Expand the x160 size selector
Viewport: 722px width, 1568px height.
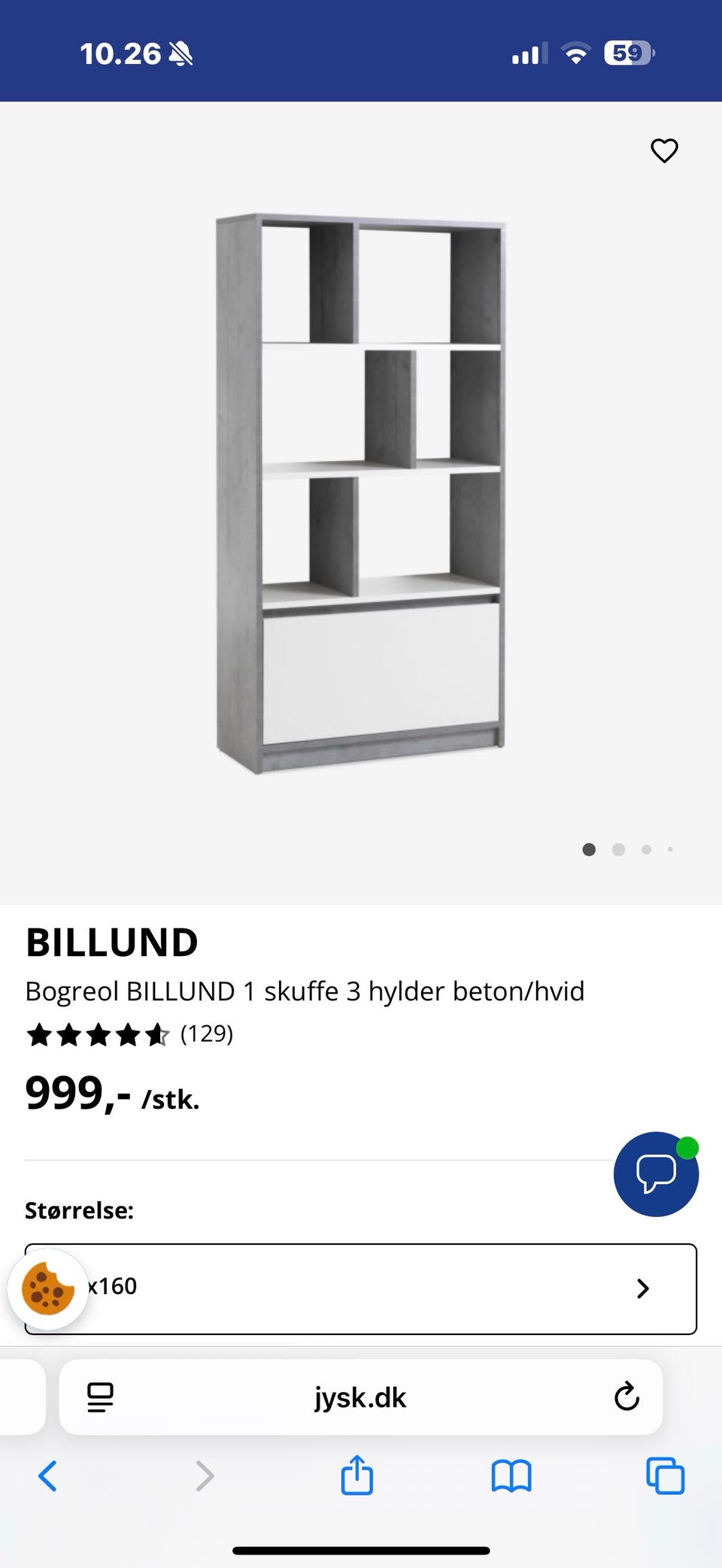[361, 1288]
